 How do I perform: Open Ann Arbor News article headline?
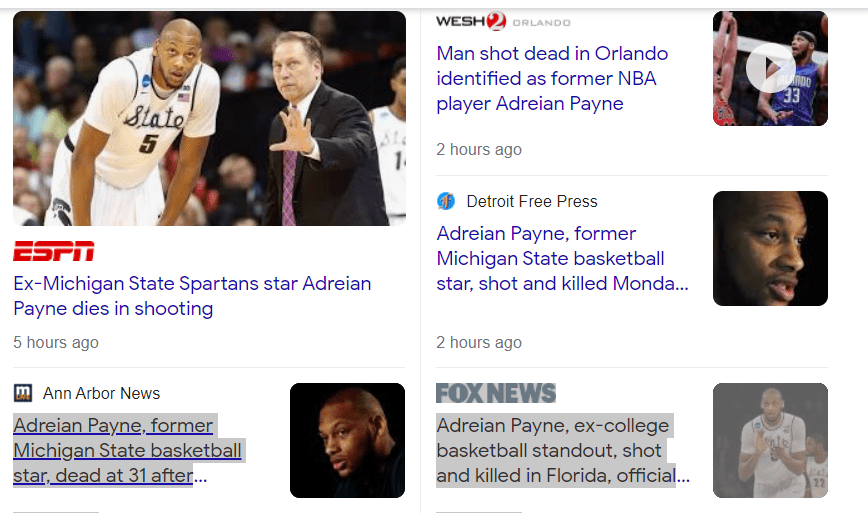coord(128,450)
